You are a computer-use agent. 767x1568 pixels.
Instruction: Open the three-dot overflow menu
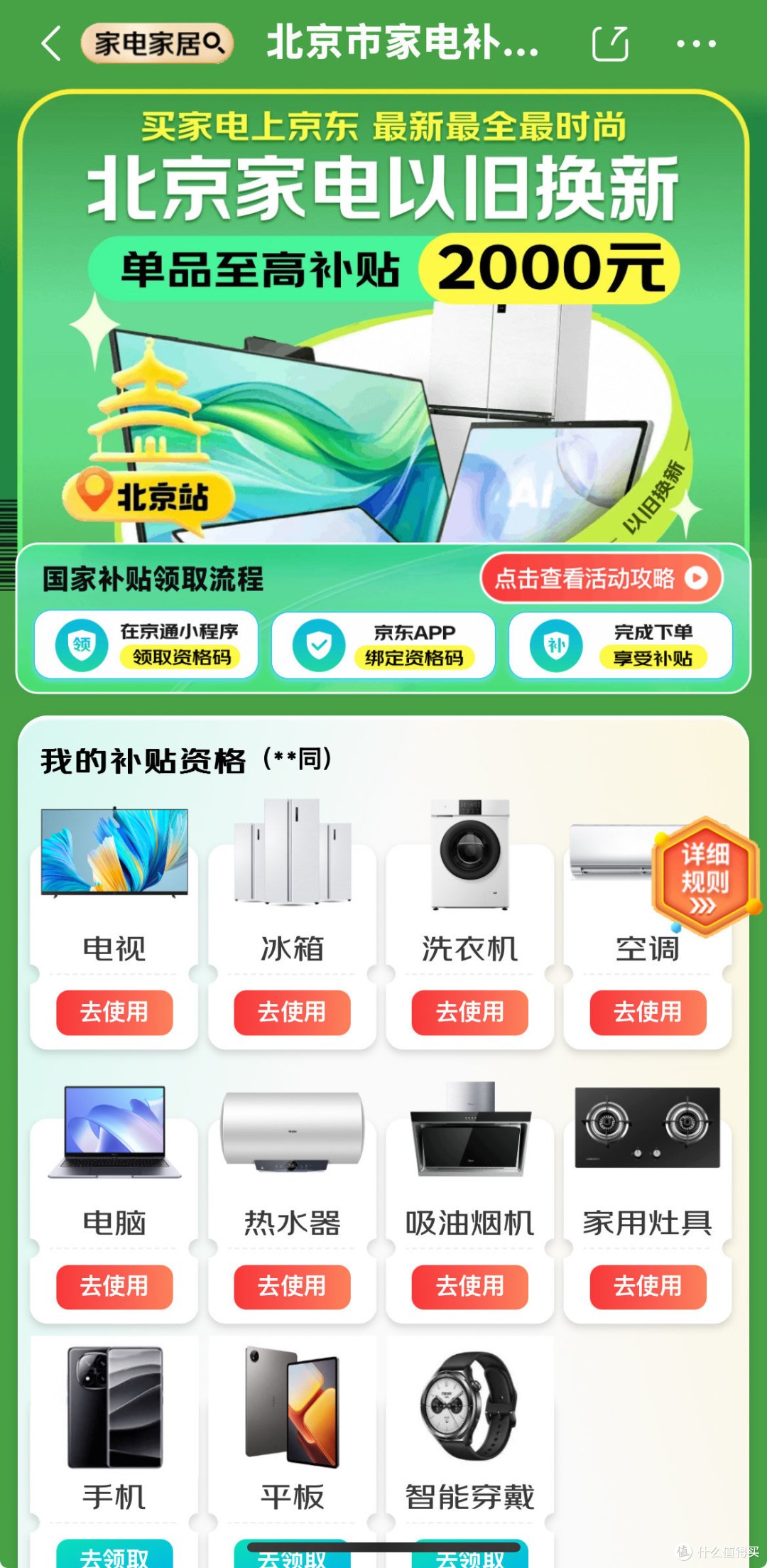click(x=696, y=44)
